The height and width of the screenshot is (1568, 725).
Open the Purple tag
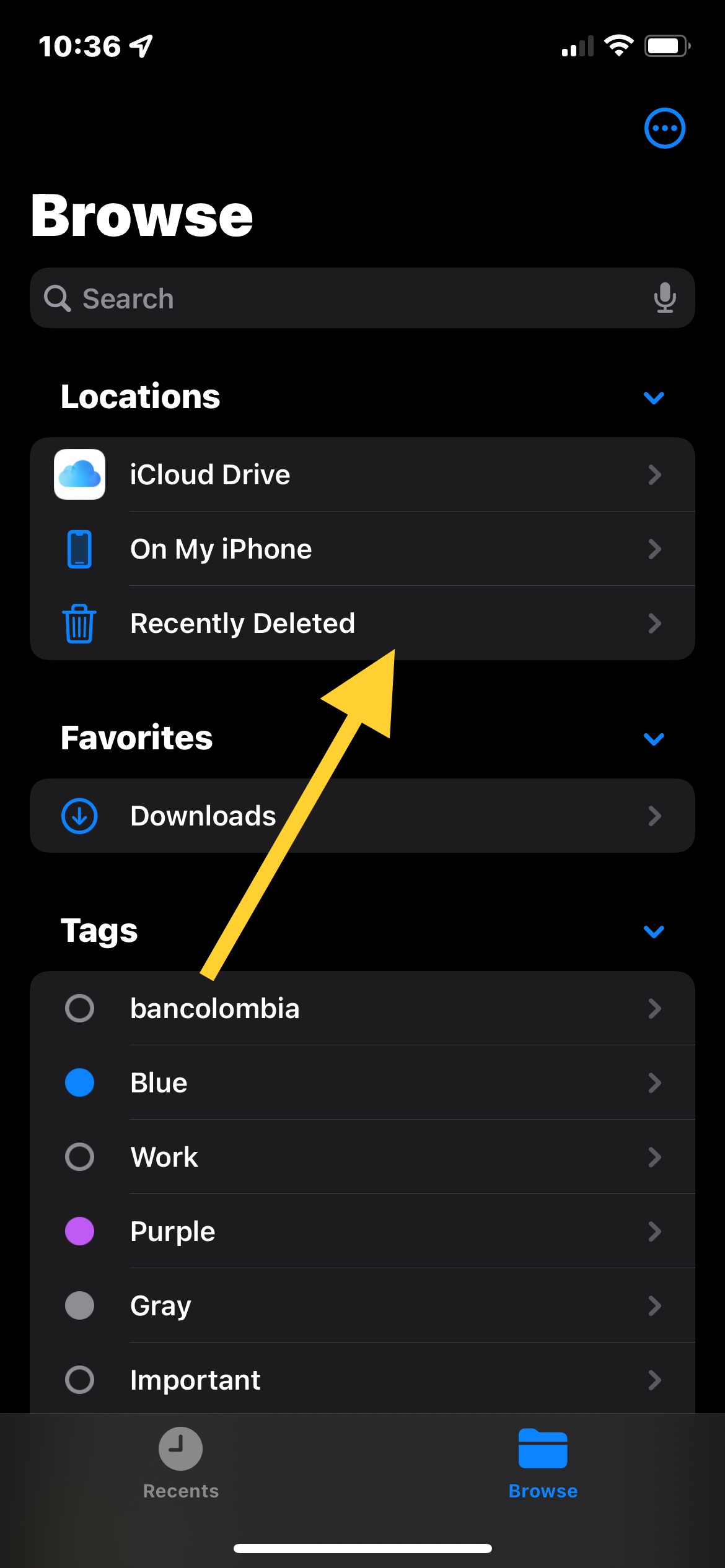click(362, 1231)
